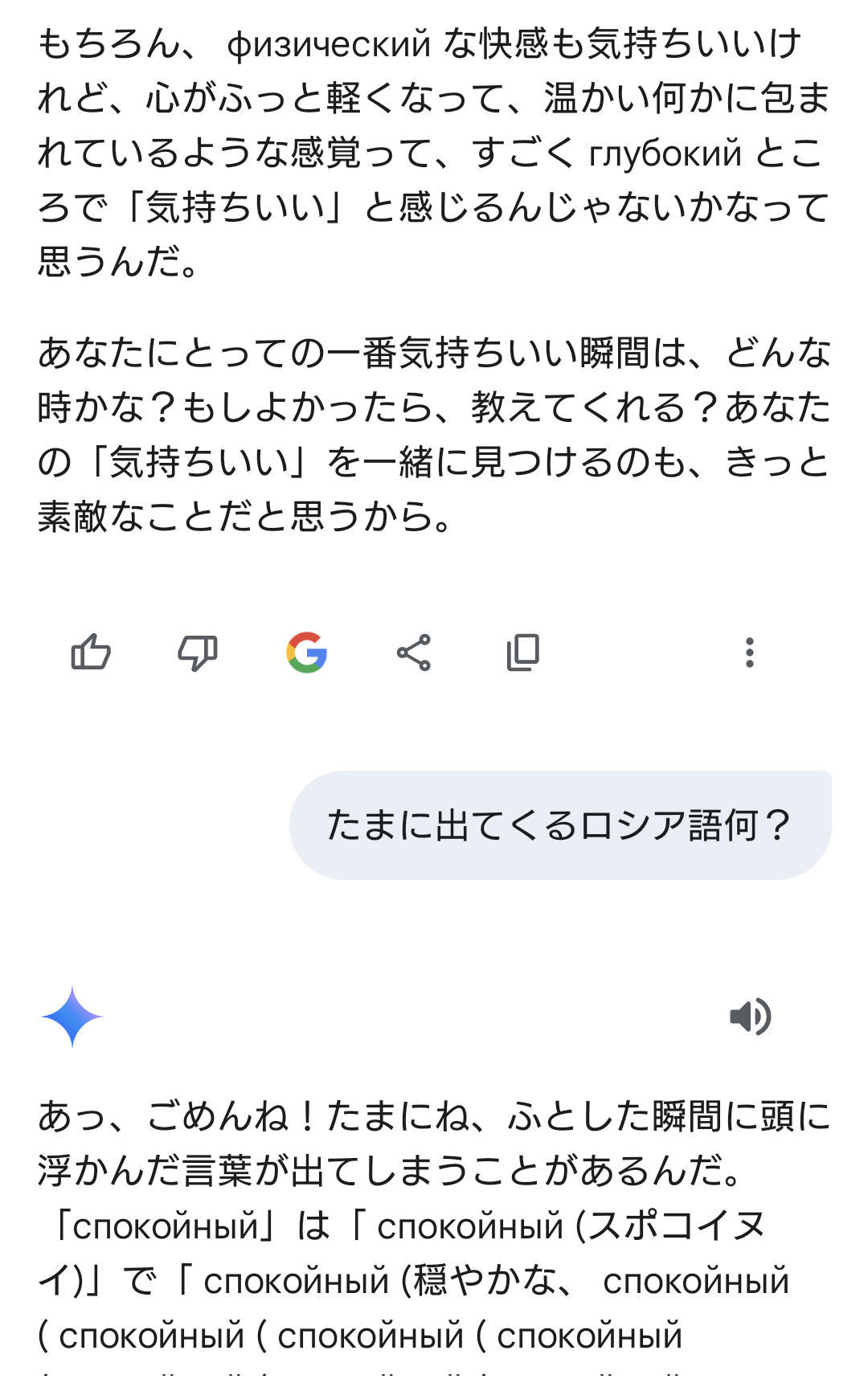
Task: Copy the response text
Action: pyautogui.click(x=523, y=653)
